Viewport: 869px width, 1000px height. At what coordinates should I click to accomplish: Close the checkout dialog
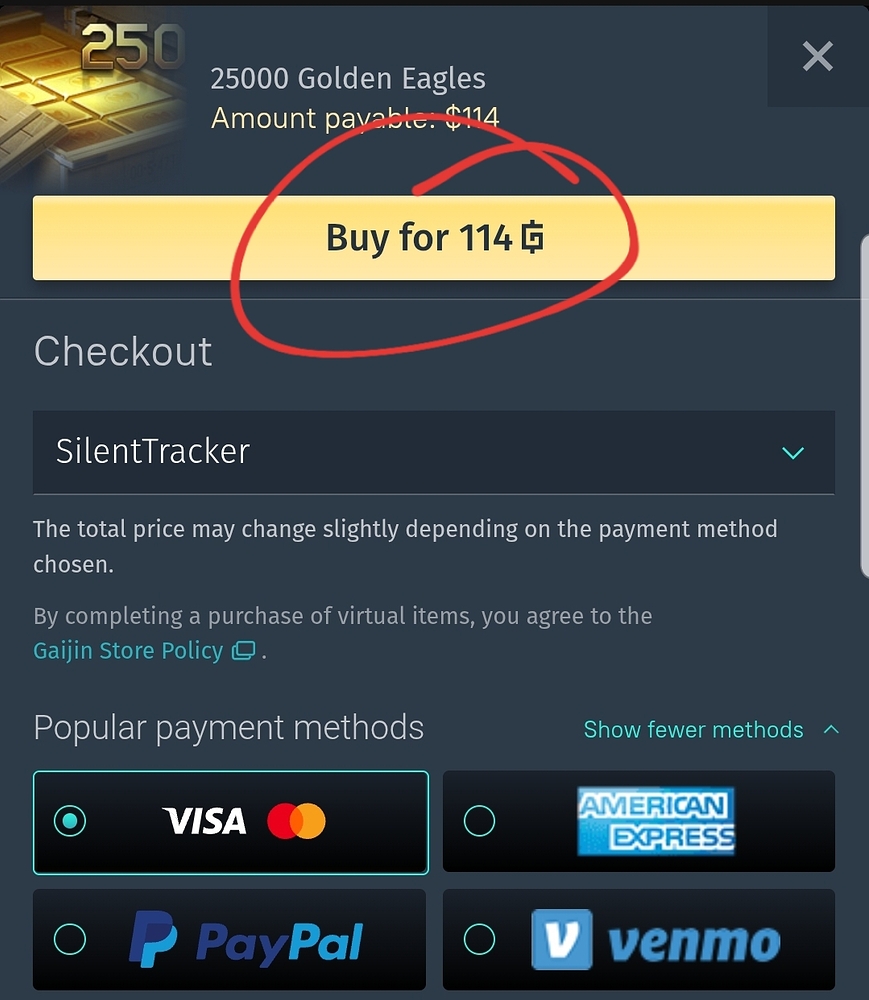pos(817,57)
